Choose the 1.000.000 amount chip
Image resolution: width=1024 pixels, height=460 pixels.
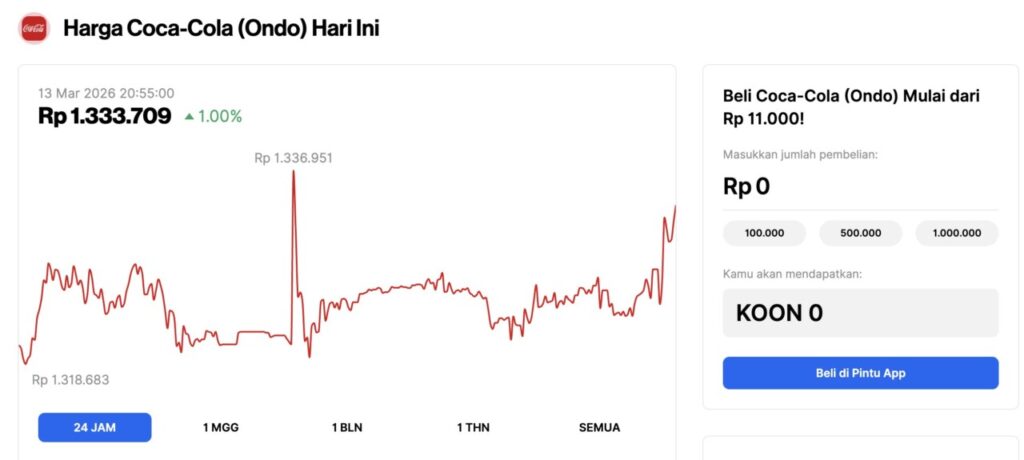[x=956, y=233]
